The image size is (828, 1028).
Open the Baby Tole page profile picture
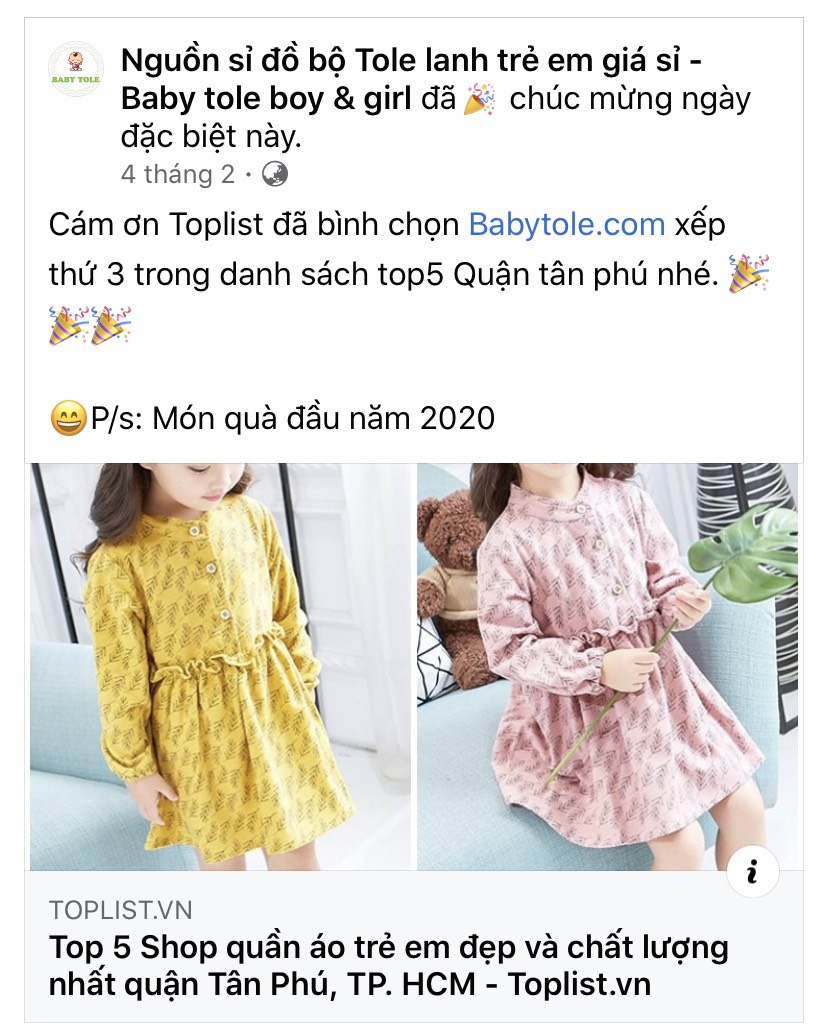point(76,69)
